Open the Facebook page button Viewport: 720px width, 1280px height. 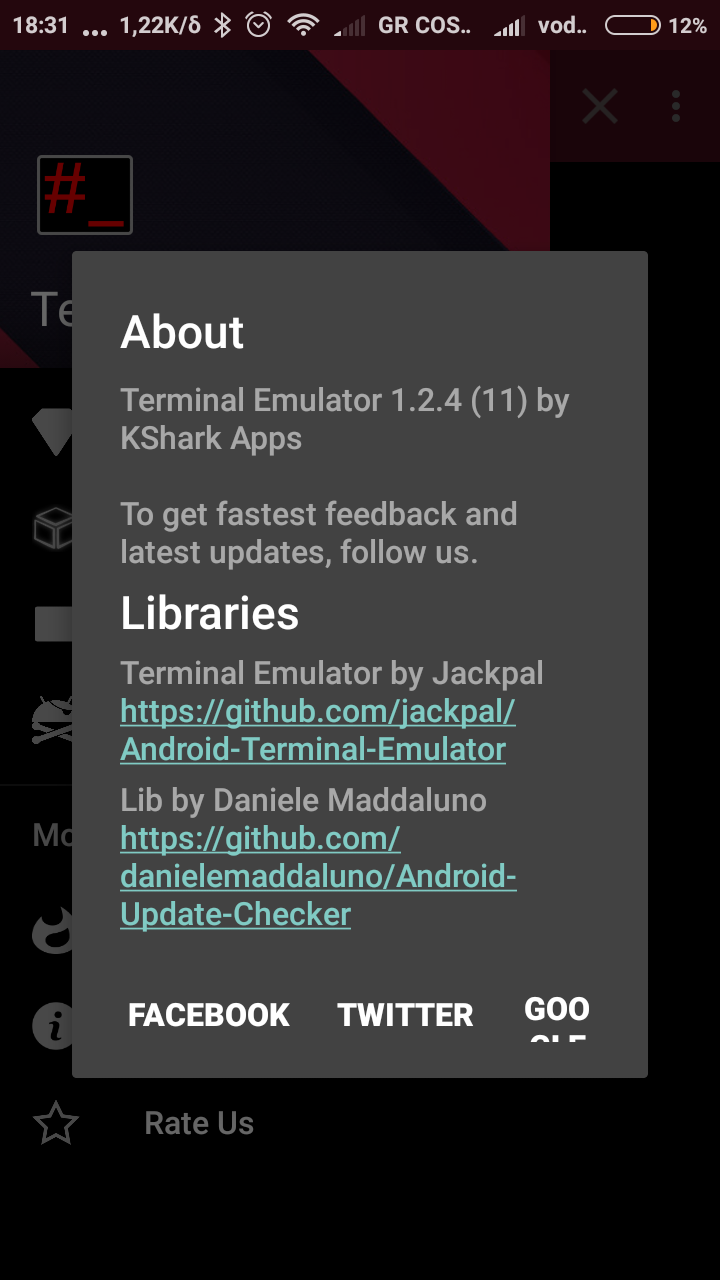(x=208, y=1015)
